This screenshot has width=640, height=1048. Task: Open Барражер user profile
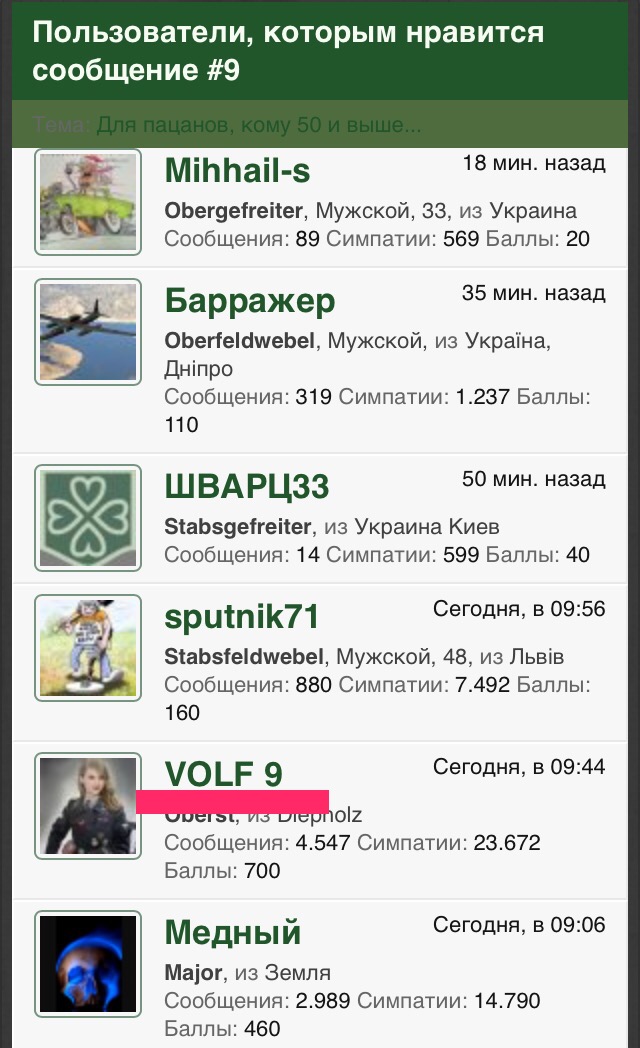point(250,300)
